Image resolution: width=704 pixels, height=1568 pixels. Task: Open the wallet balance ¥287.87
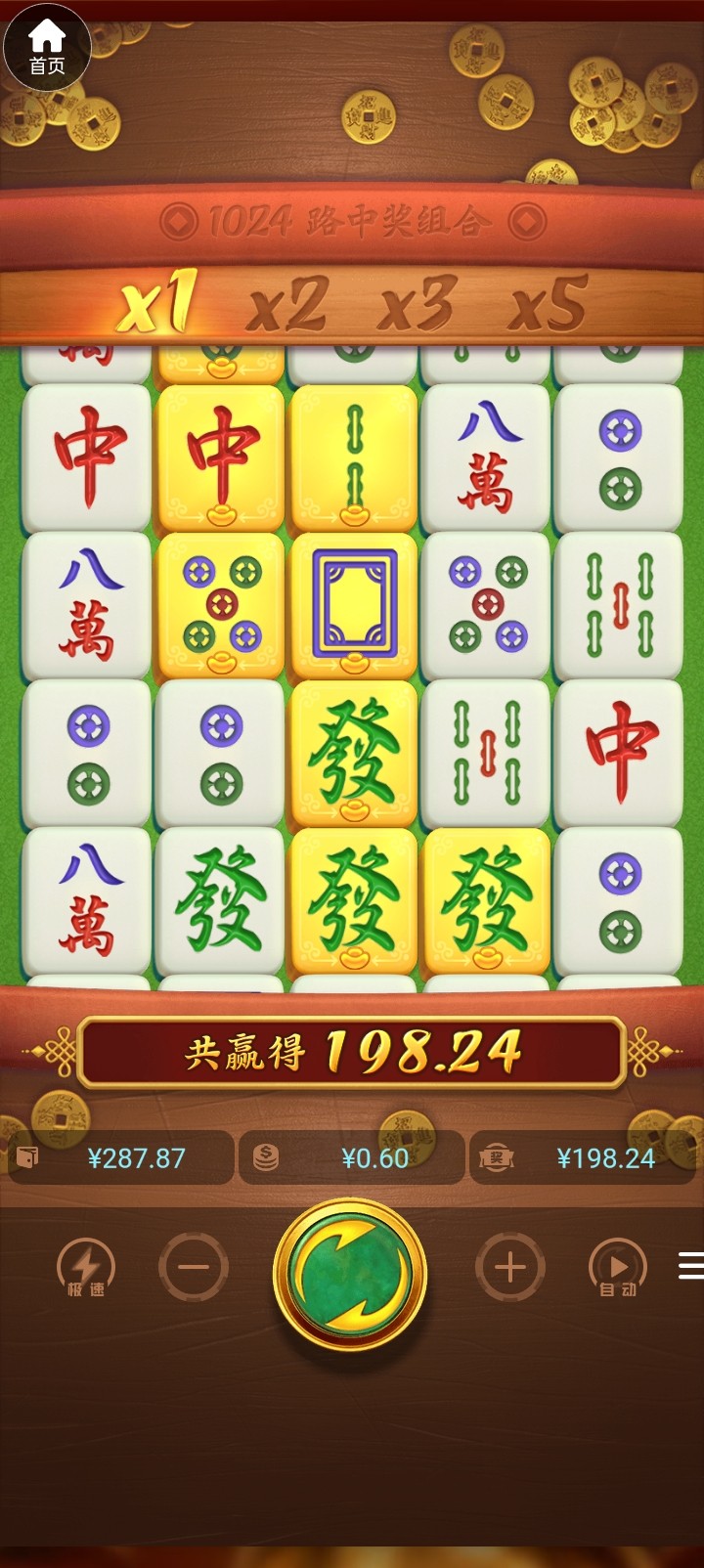[x=120, y=1158]
